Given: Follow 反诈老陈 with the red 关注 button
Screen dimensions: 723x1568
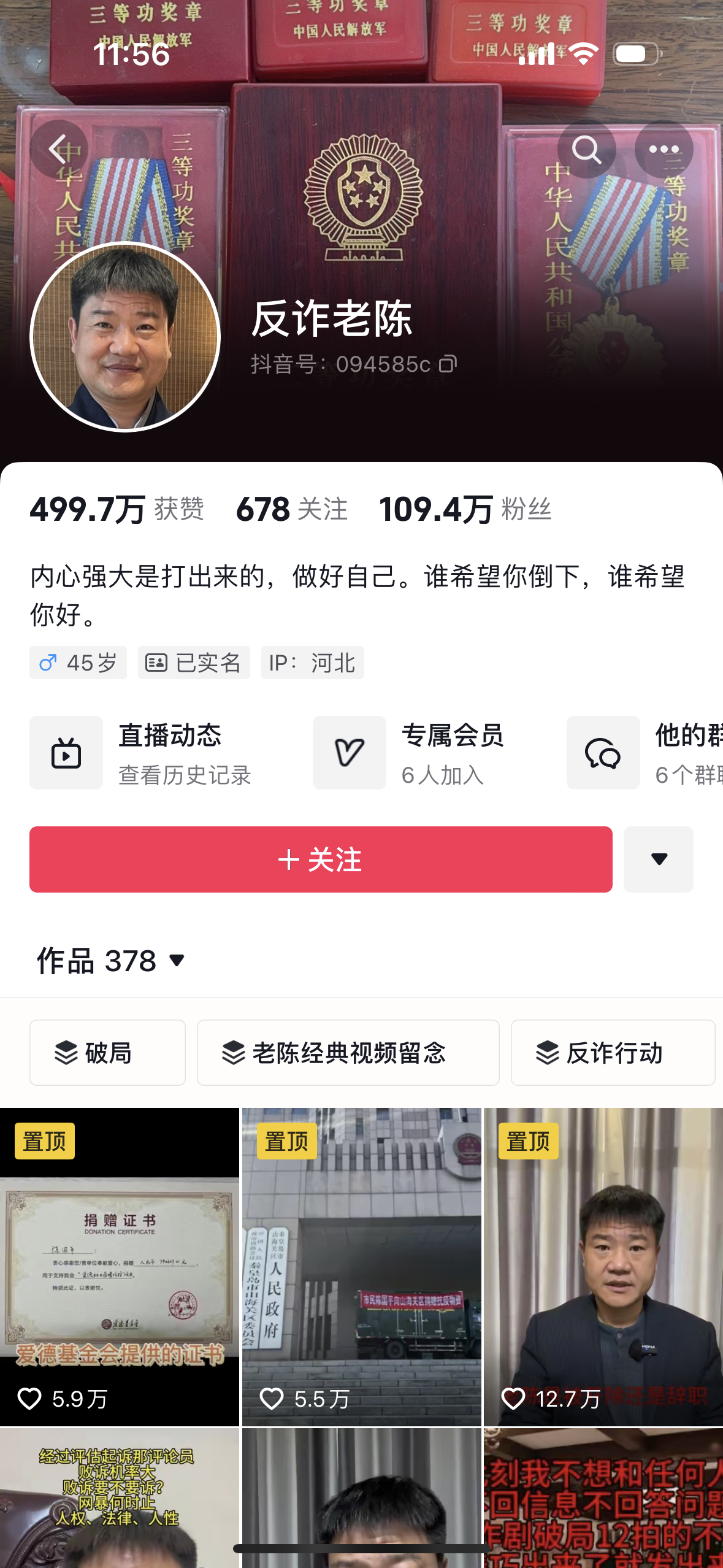Looking at the screenshot, I should 321,859.
